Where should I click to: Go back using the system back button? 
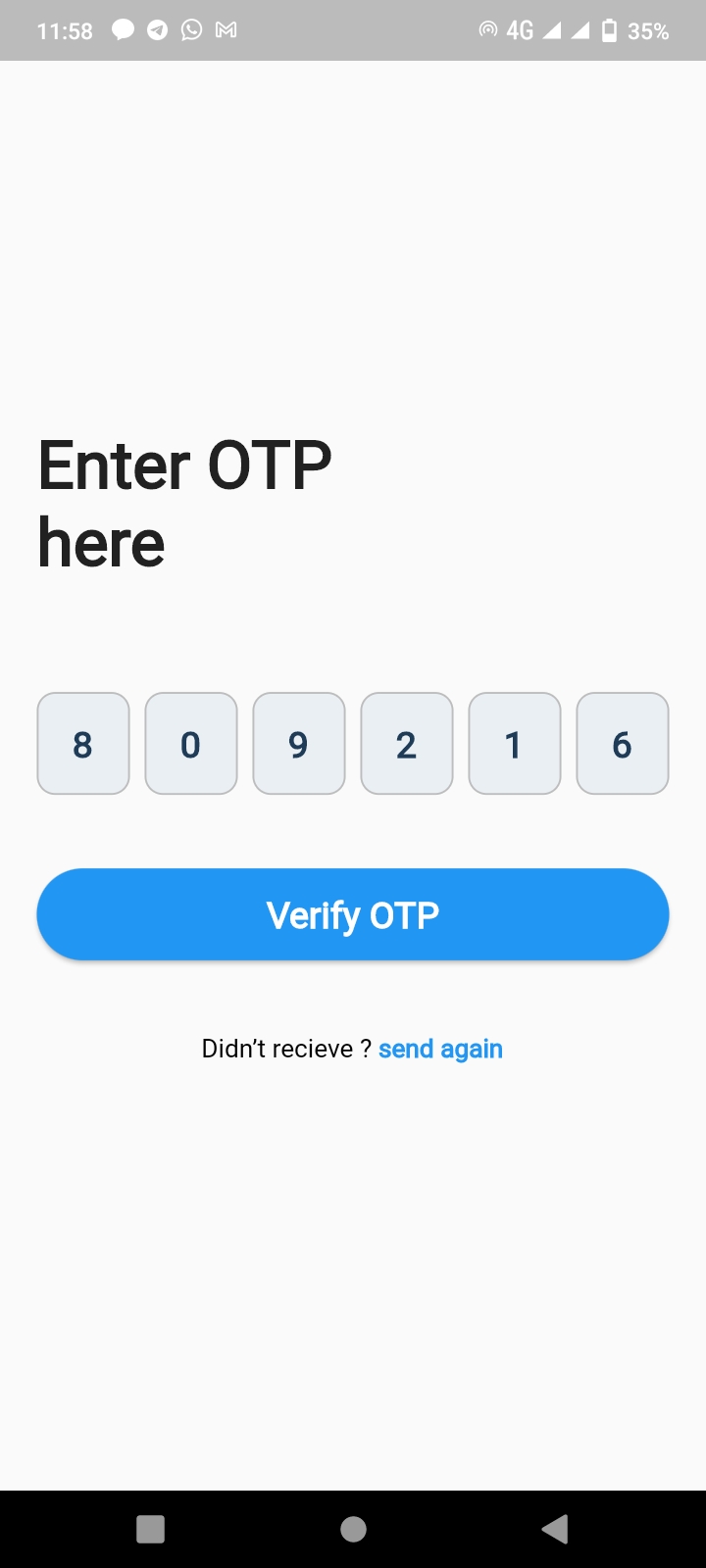554,1529
